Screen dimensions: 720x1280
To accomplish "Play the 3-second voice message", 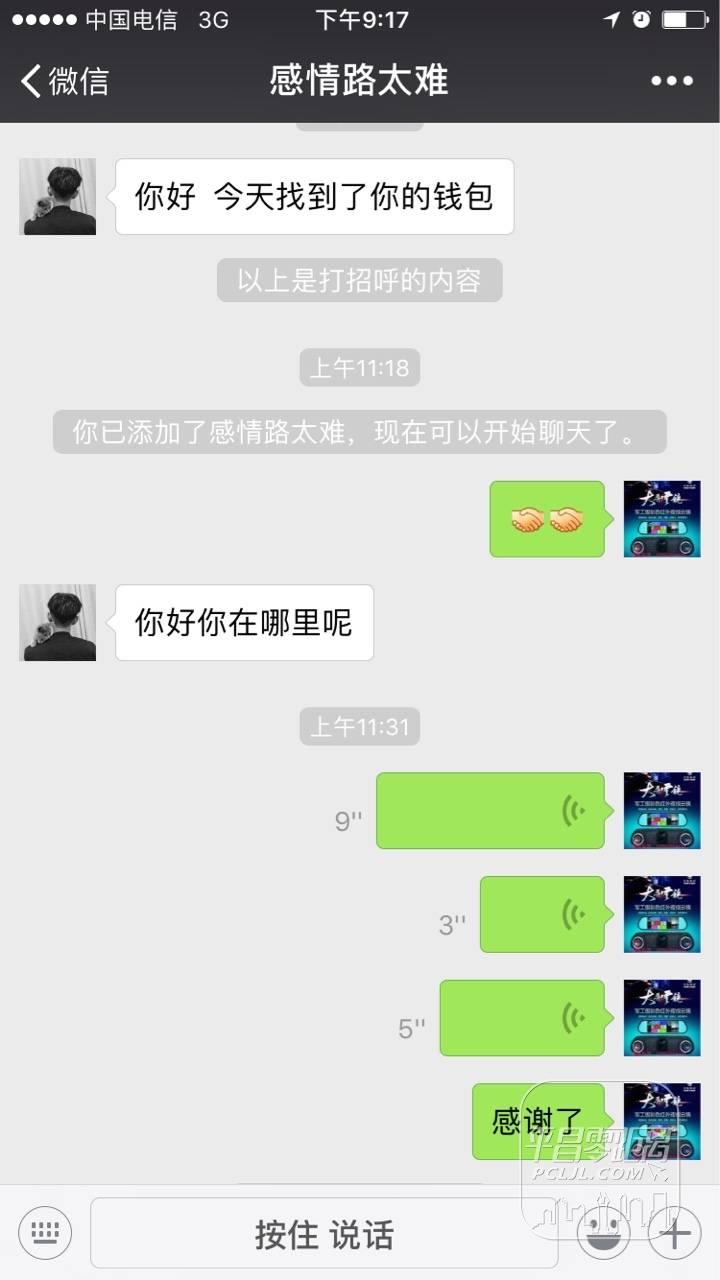I will (542, 914).
